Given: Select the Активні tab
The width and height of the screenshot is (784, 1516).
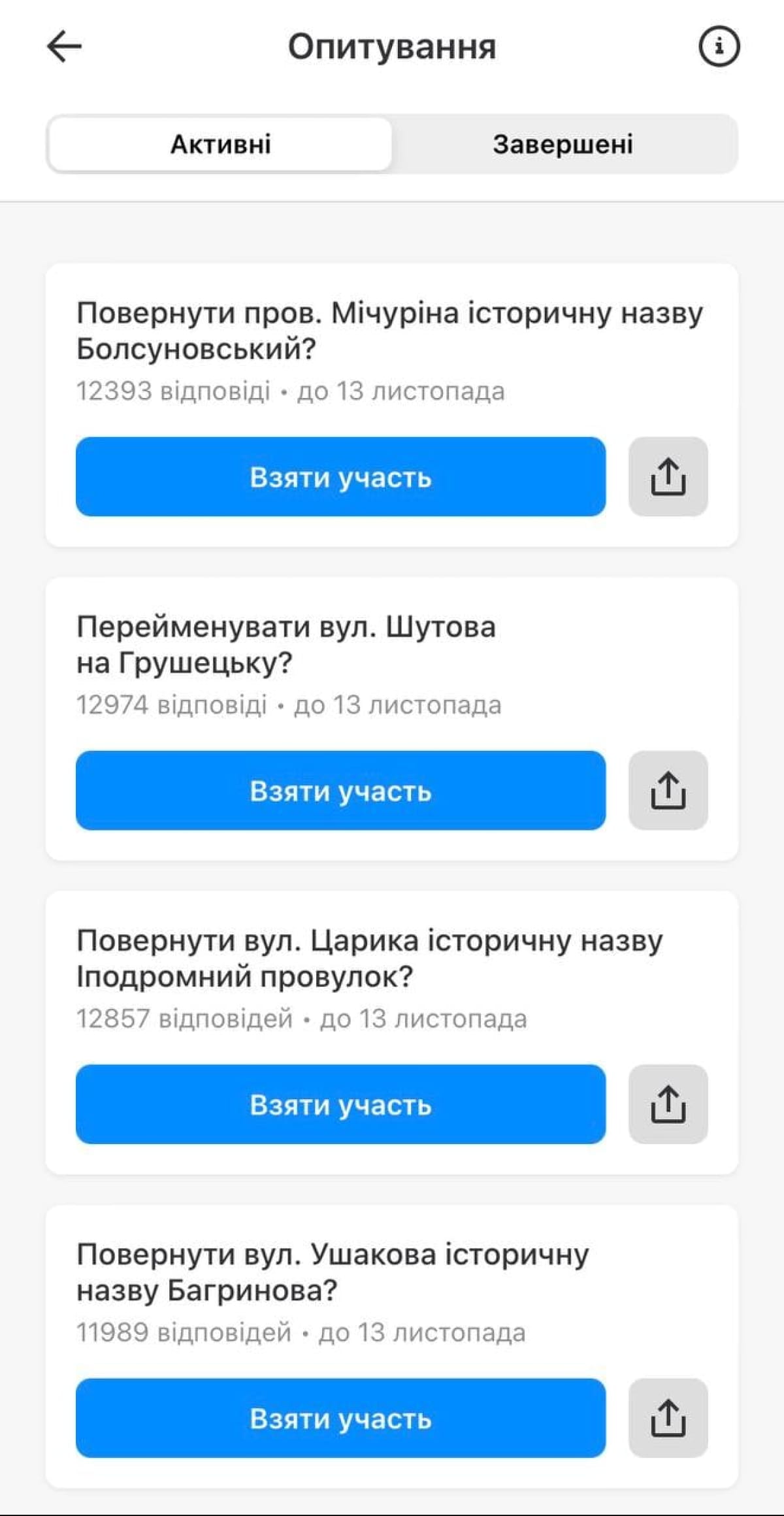Looking at the screenshot, I should [x=221, y=144].
